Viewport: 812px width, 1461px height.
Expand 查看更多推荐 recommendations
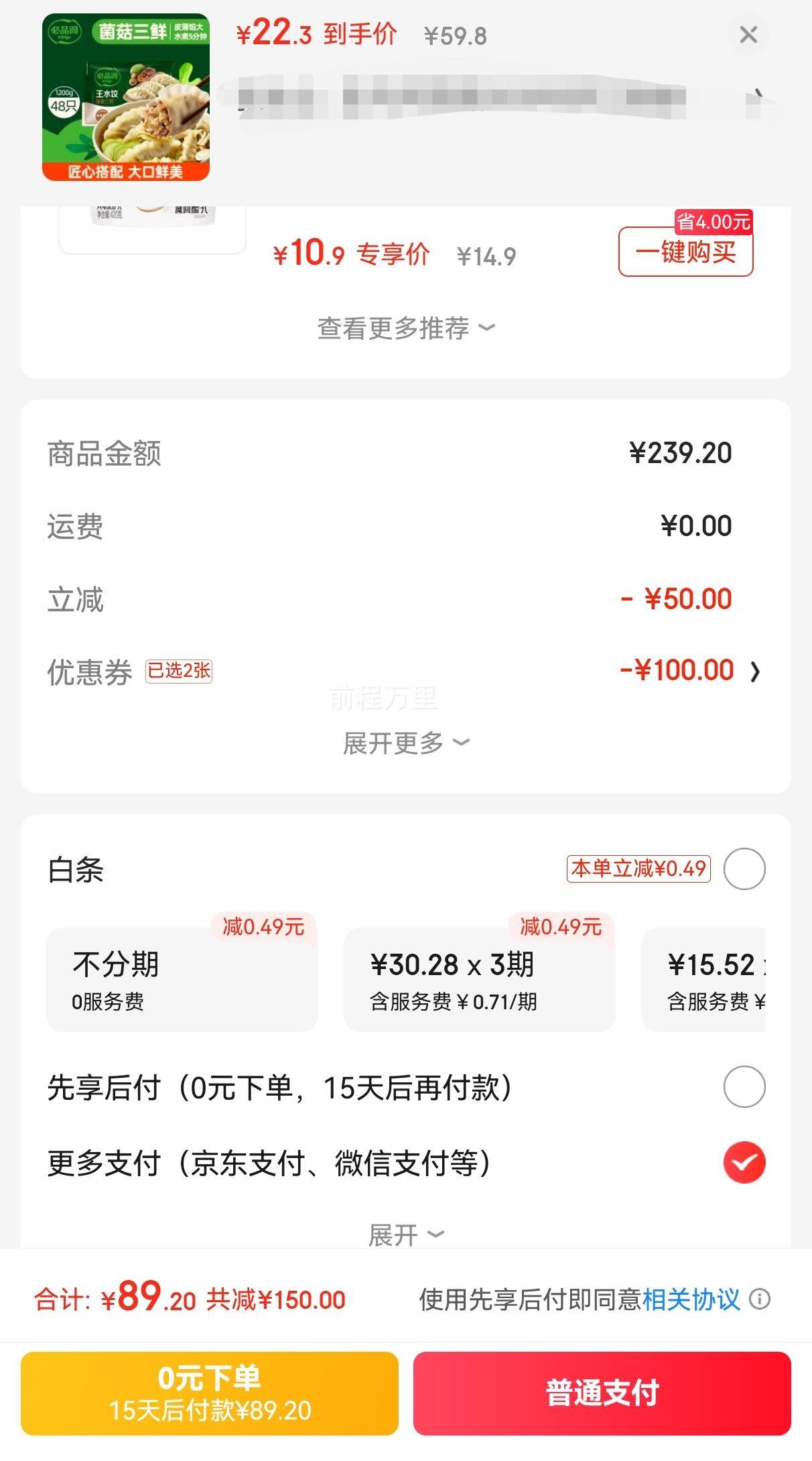pyautogui.click(x=406, y=328)
